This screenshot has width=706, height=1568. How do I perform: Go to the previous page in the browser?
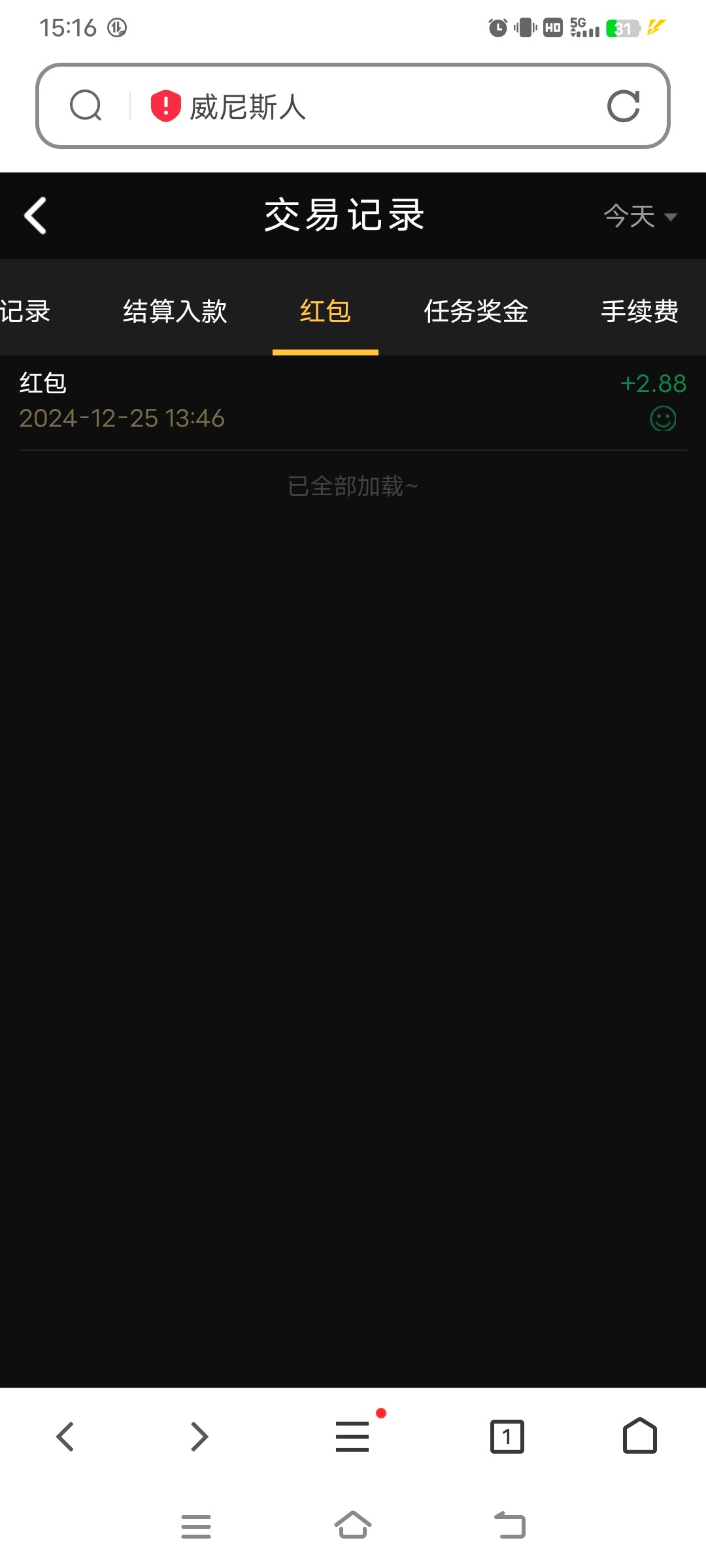65,1437
